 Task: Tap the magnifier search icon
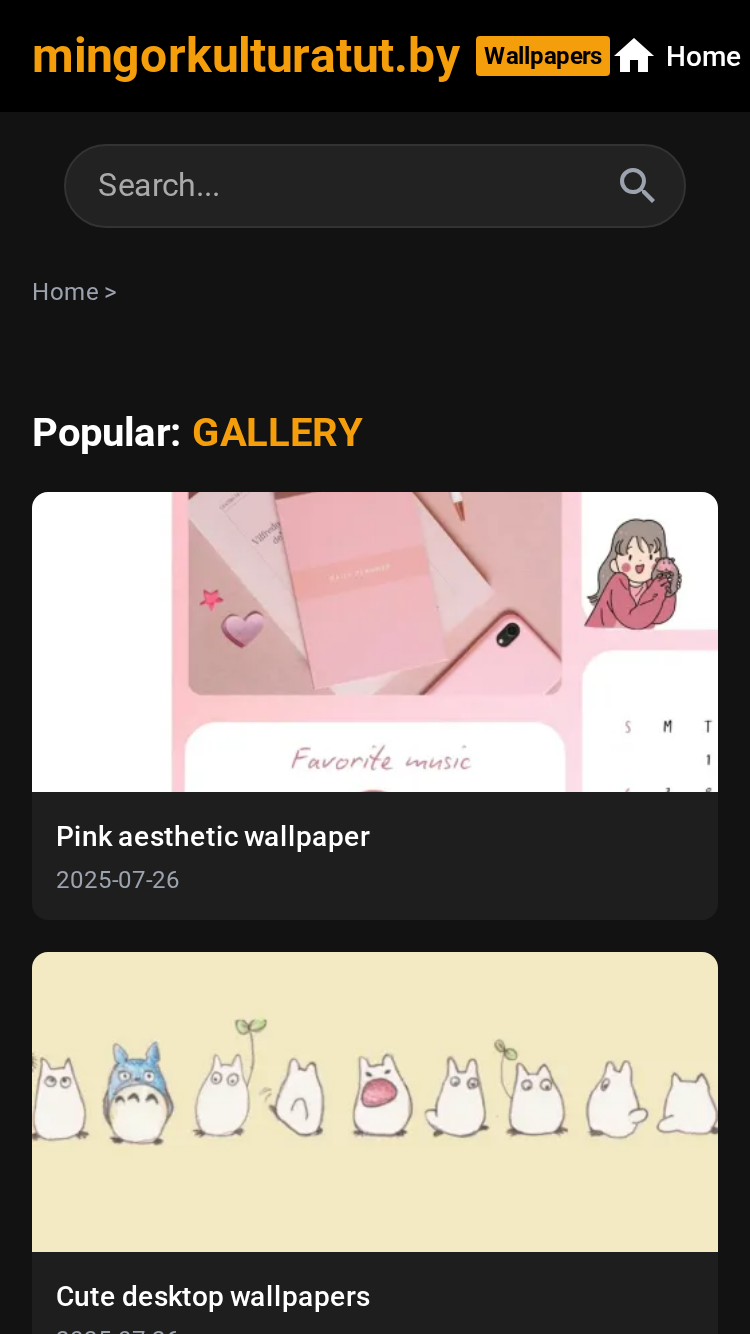coord(637,186)
